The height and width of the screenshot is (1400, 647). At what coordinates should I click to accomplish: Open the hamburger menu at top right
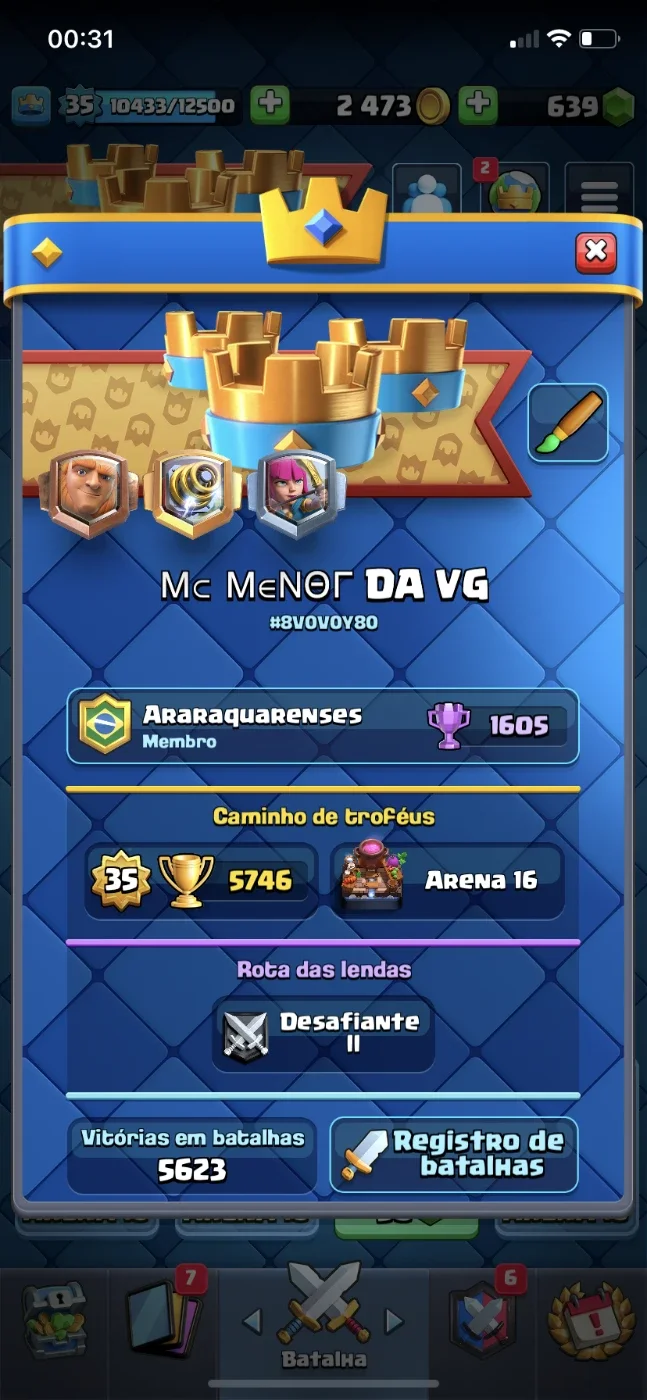pos(599,192)
